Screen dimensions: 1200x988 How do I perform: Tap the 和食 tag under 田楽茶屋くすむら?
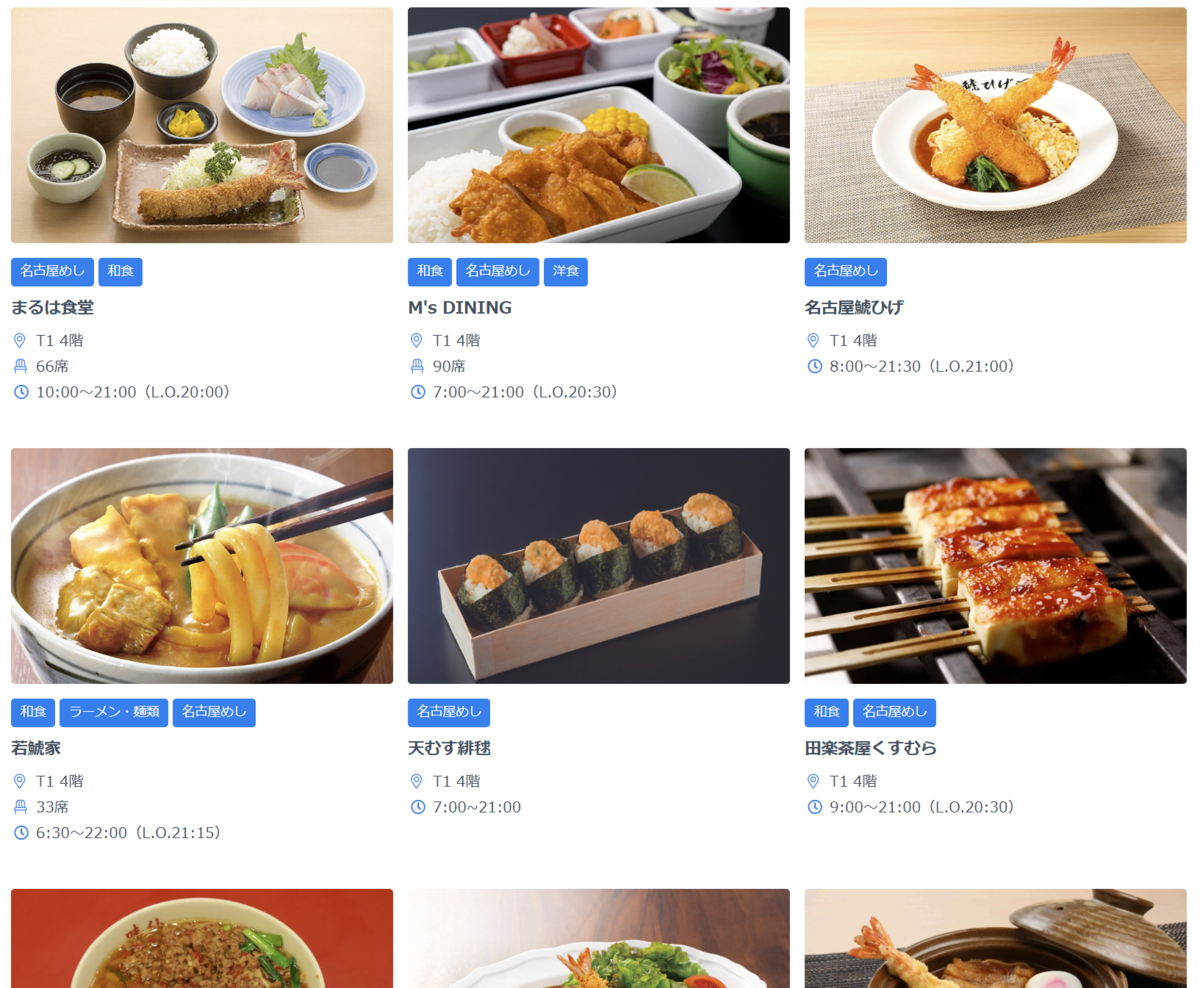[x=826, y=712]
